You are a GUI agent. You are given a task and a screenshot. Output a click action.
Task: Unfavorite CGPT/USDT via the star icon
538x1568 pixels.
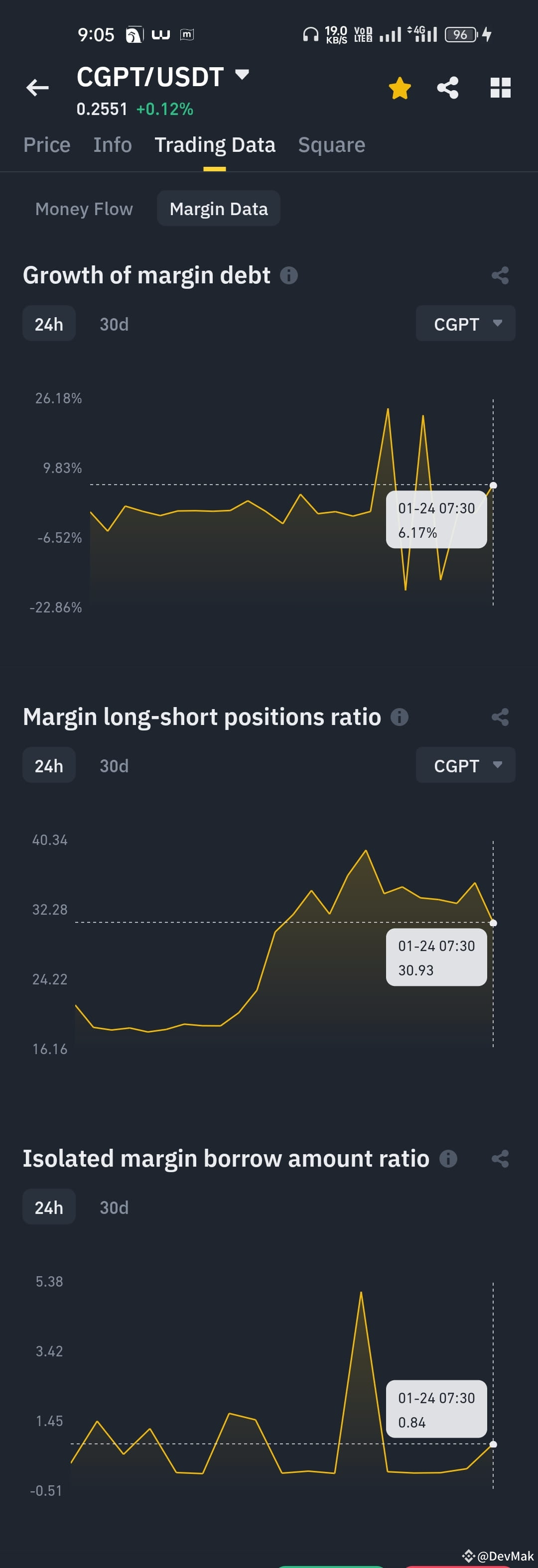(400, 88)
